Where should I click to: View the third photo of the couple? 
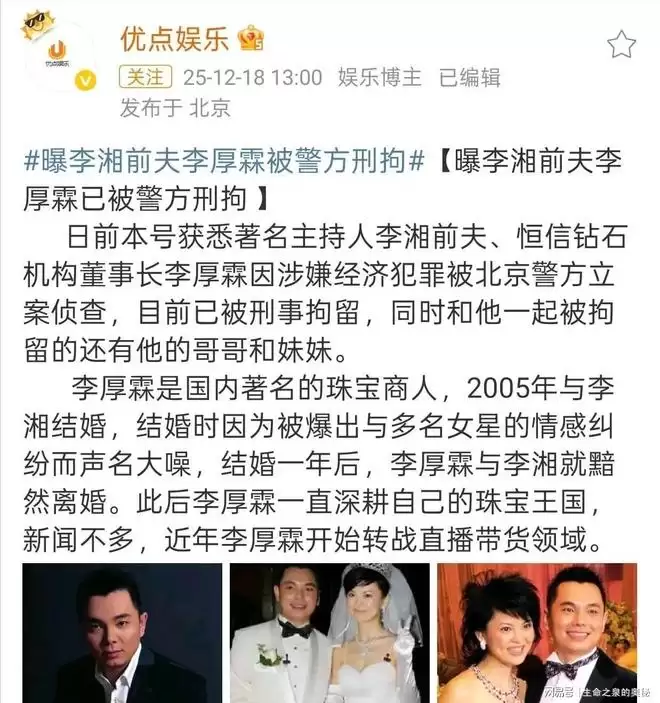point(536,632)
